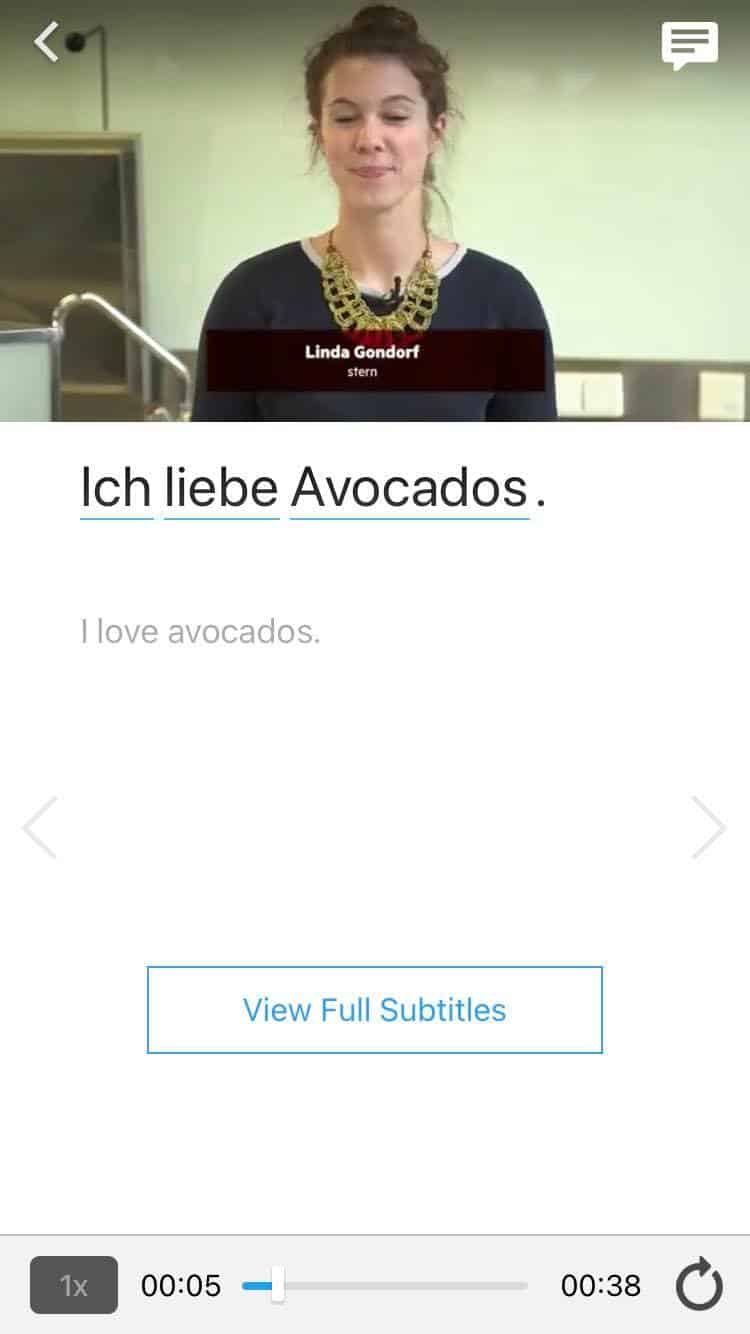
Task: Tap the Linda Gondorf name banner in the video
Action: tap(362, 360)
